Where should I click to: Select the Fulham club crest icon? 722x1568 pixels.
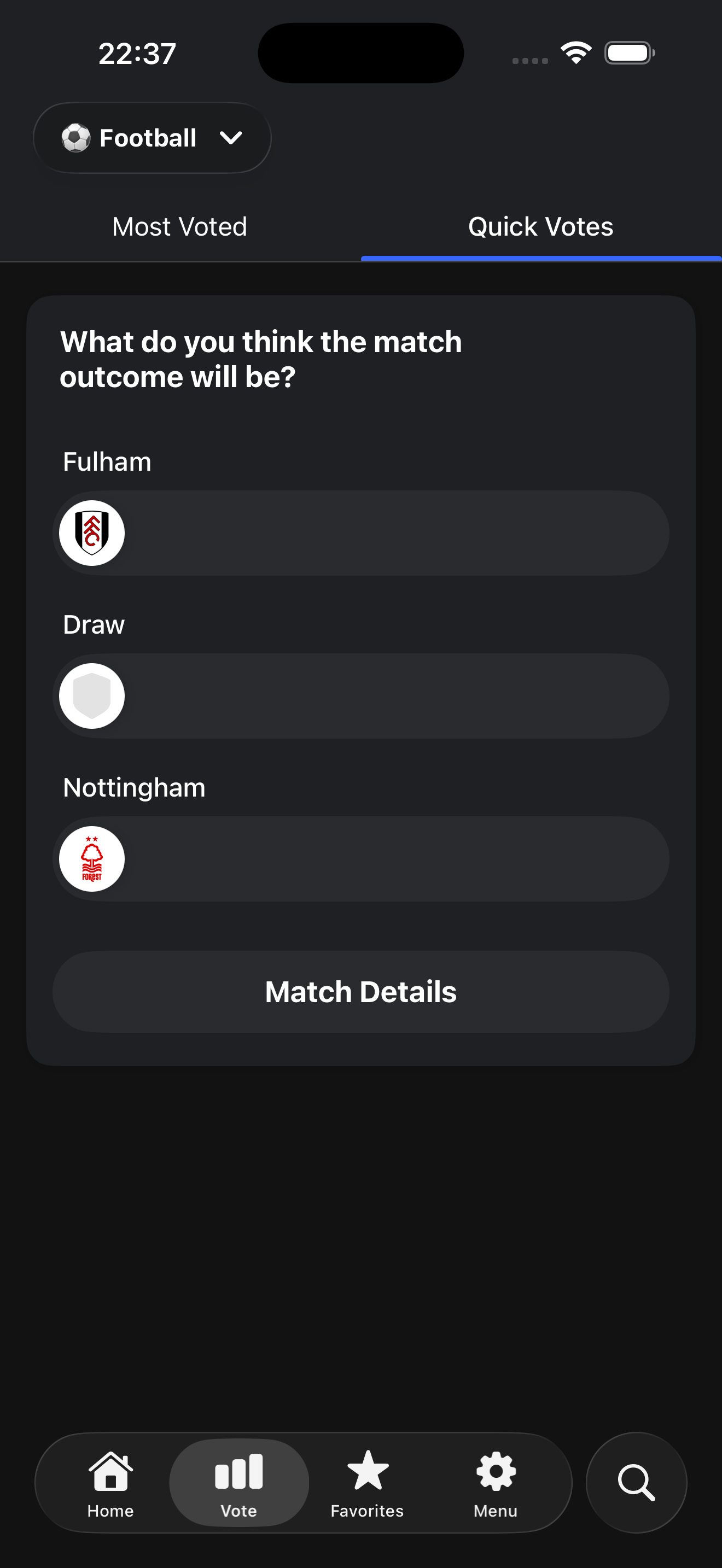(x=91, y=533)
